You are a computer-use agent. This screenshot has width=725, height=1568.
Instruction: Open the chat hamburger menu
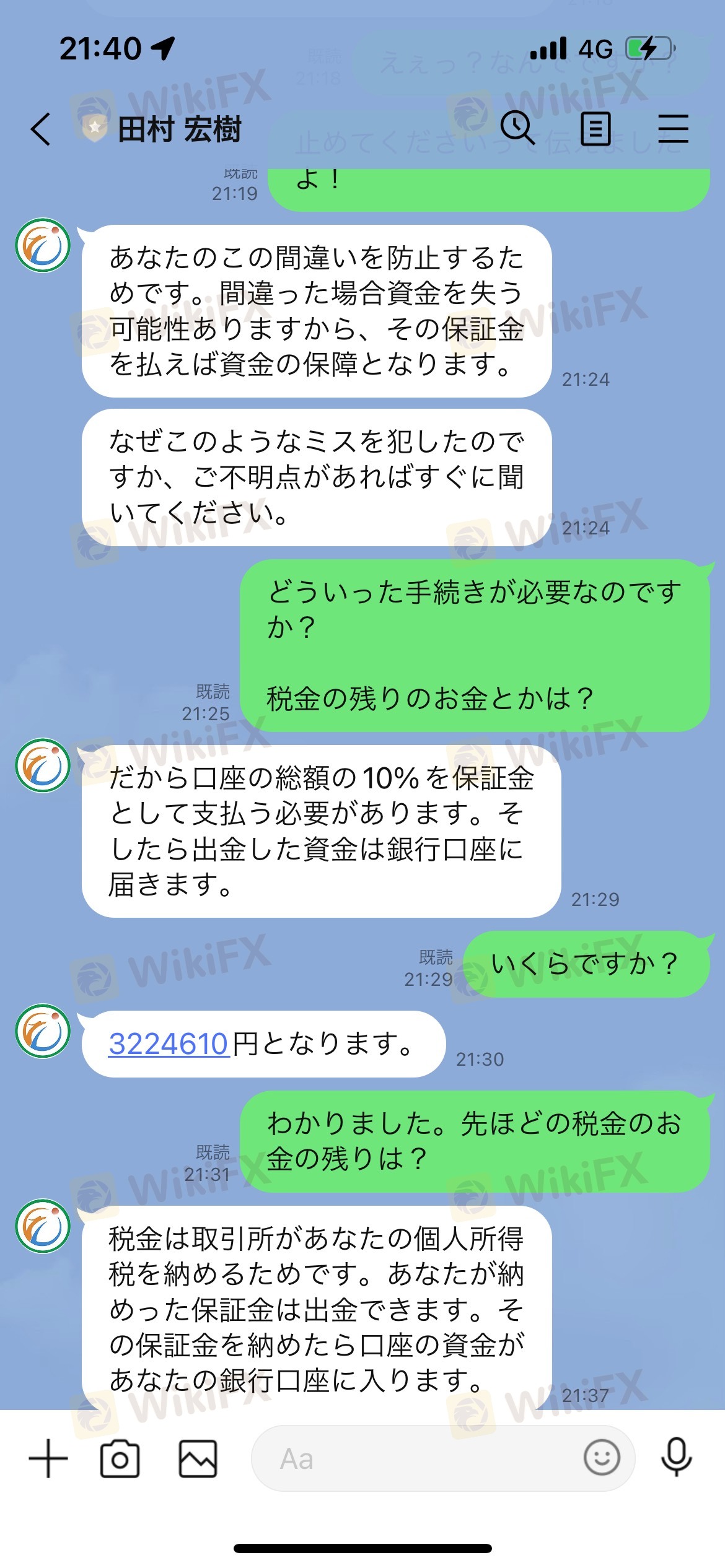tap(673, 129)
